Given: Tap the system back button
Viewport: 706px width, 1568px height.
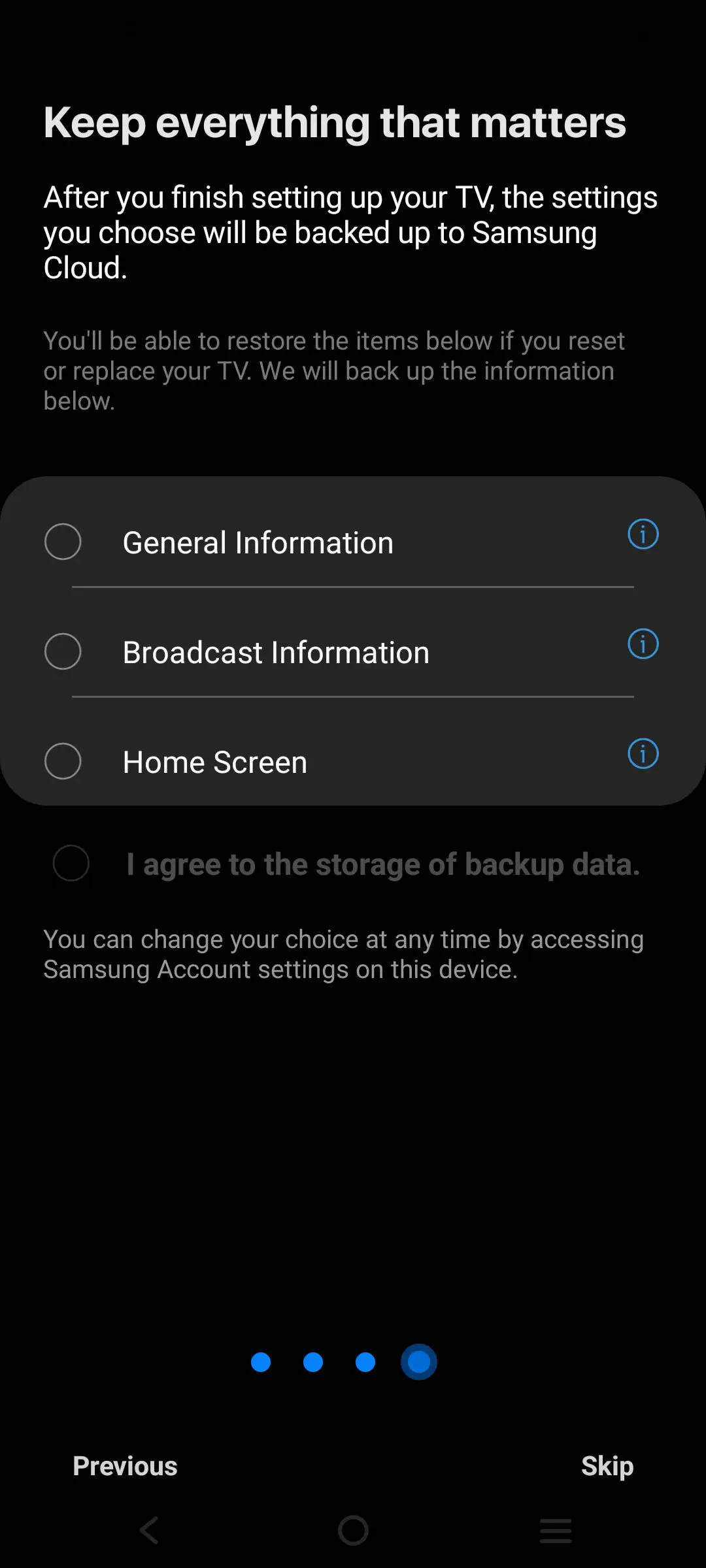Looking at the screenshot, I should [150, 1530].
